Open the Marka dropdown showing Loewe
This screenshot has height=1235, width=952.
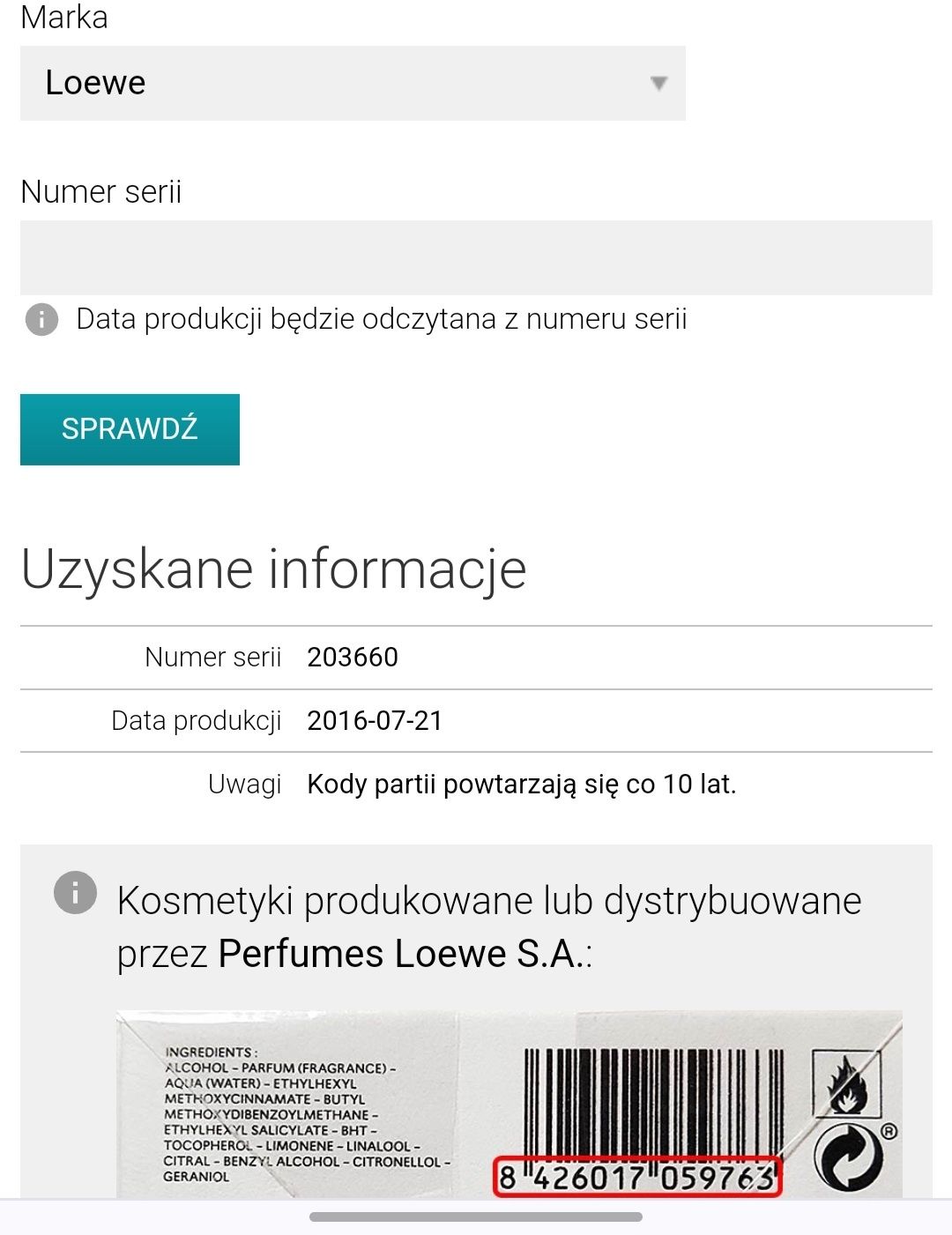353,83
